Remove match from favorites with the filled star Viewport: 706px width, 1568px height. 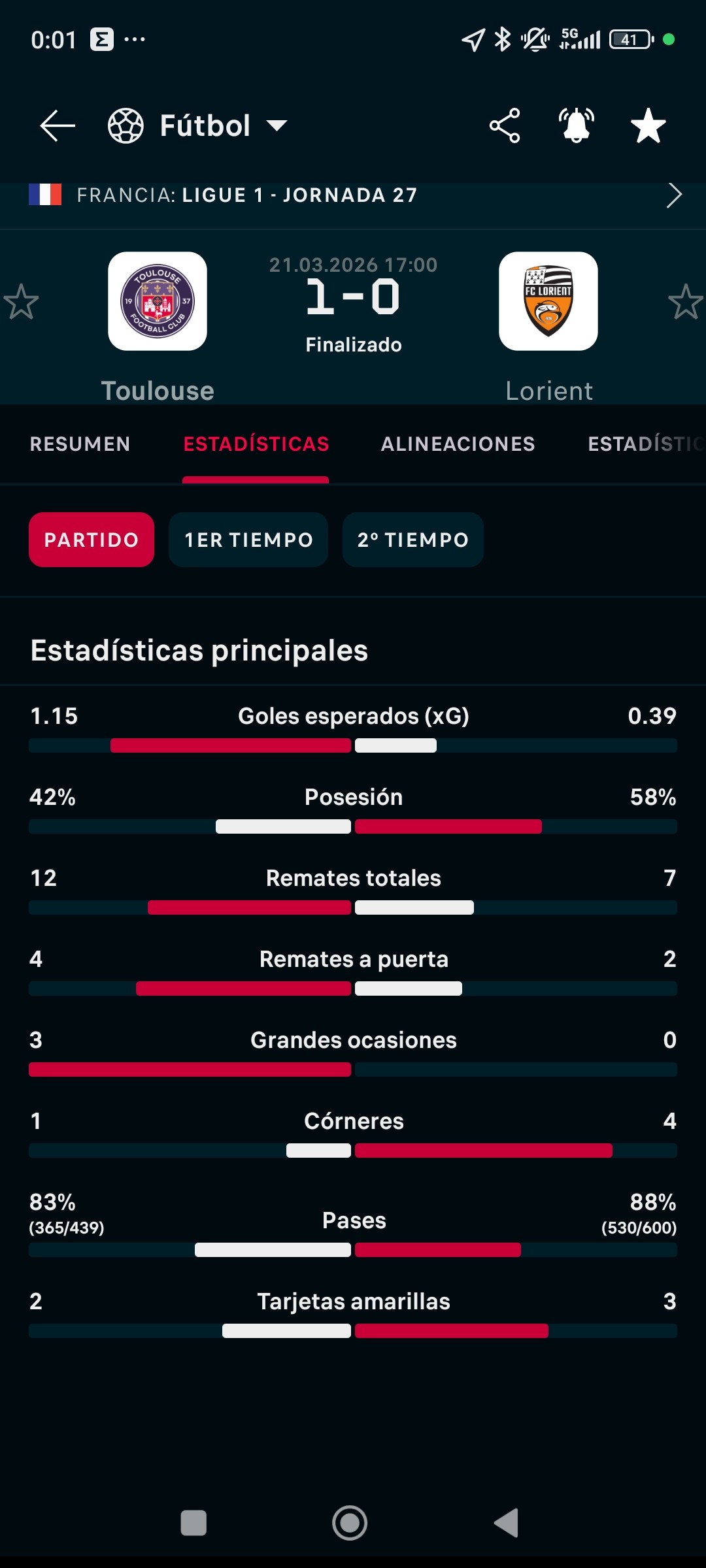[648, 125]
